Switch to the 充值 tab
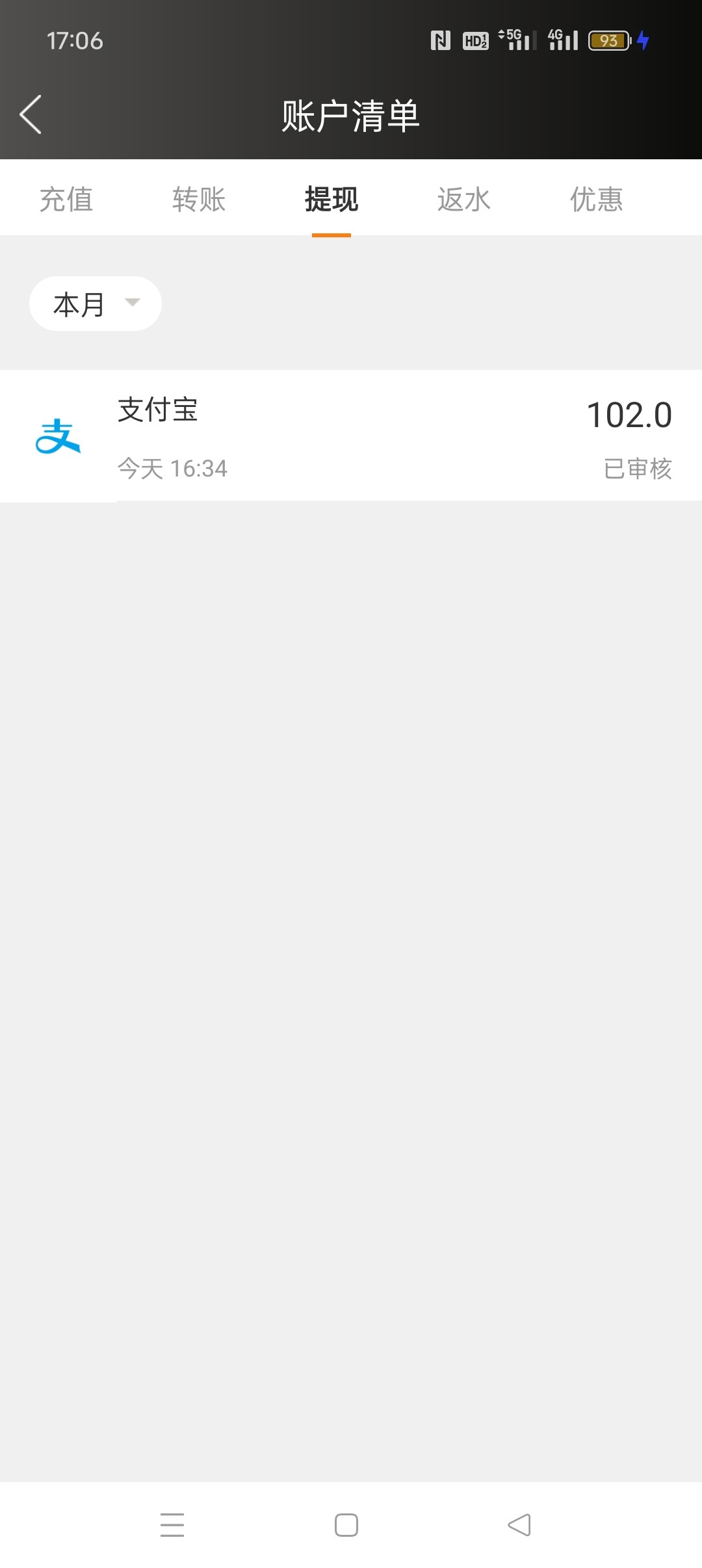 coord(66,199)
